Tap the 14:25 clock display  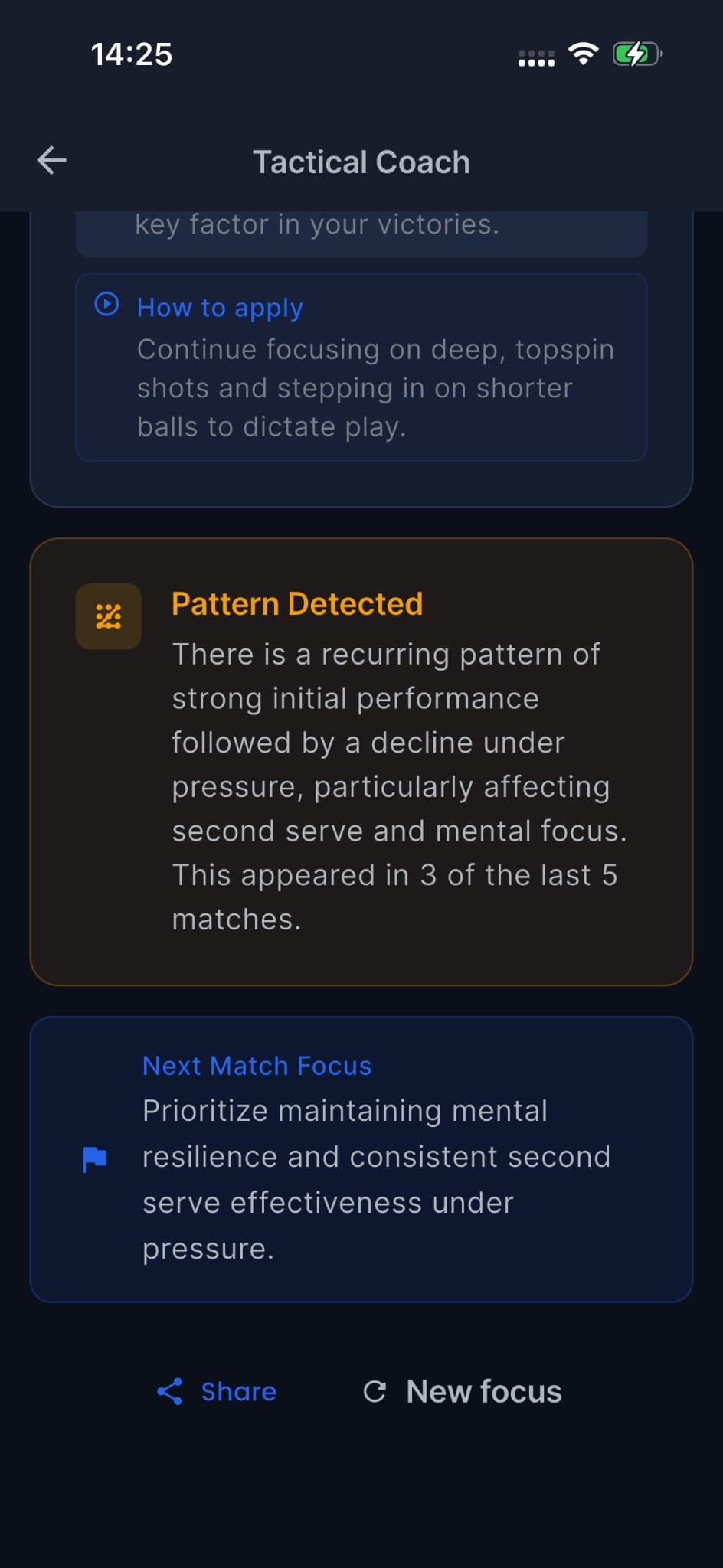[x=131, y=53]
